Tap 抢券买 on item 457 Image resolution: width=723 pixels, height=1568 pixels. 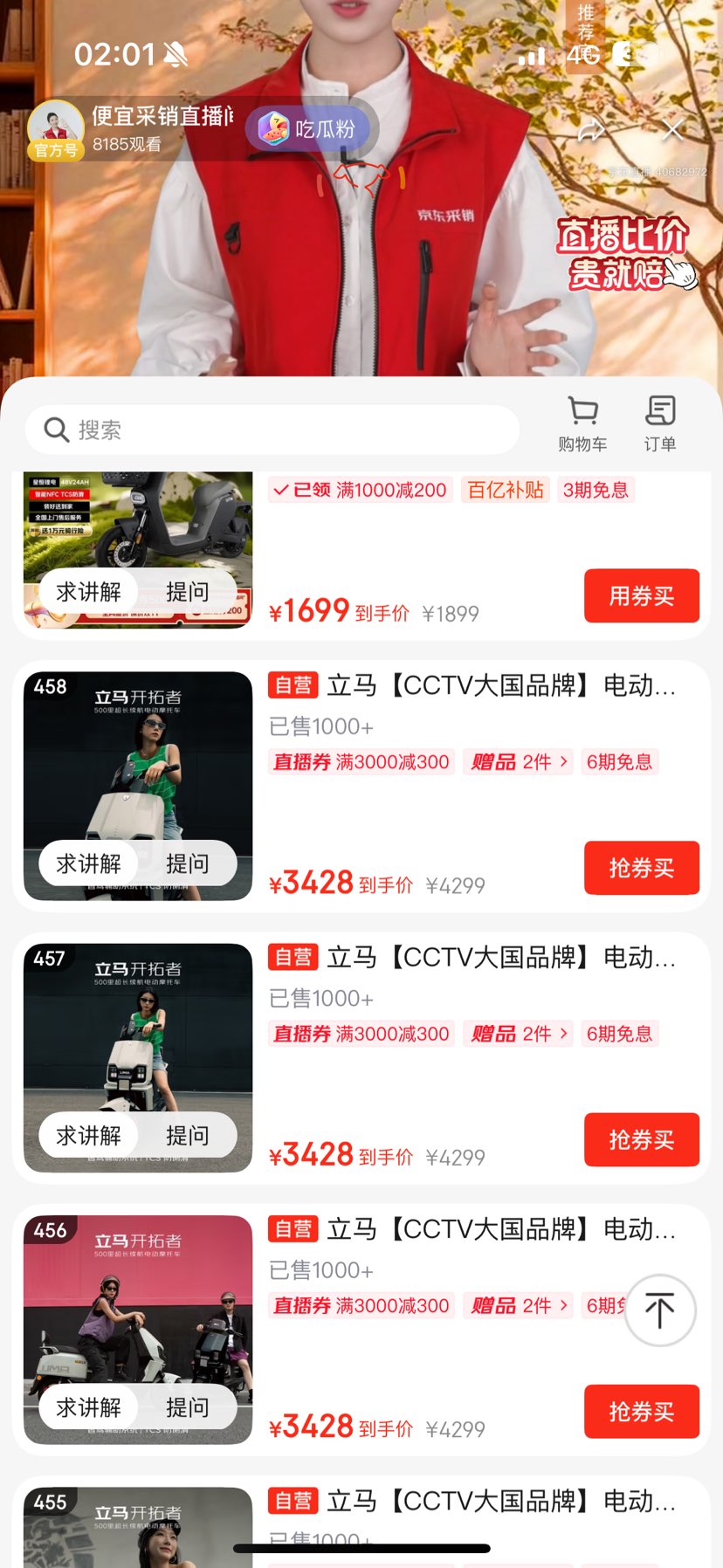641,1139
